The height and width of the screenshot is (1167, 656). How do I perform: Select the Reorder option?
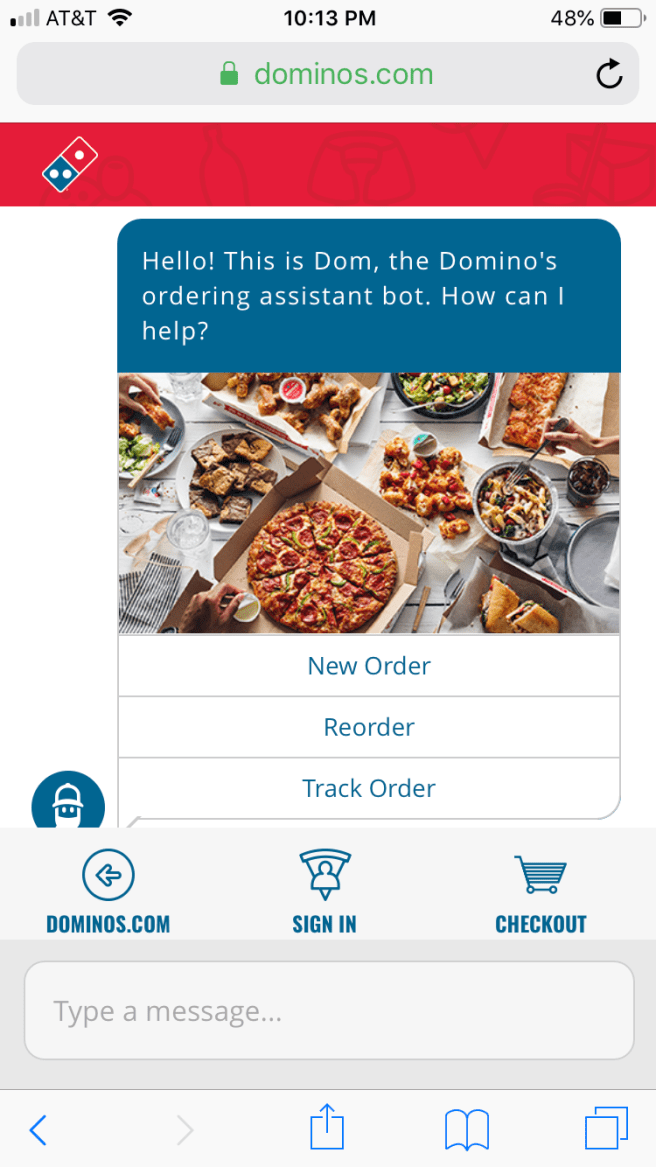tap(369, 727)
